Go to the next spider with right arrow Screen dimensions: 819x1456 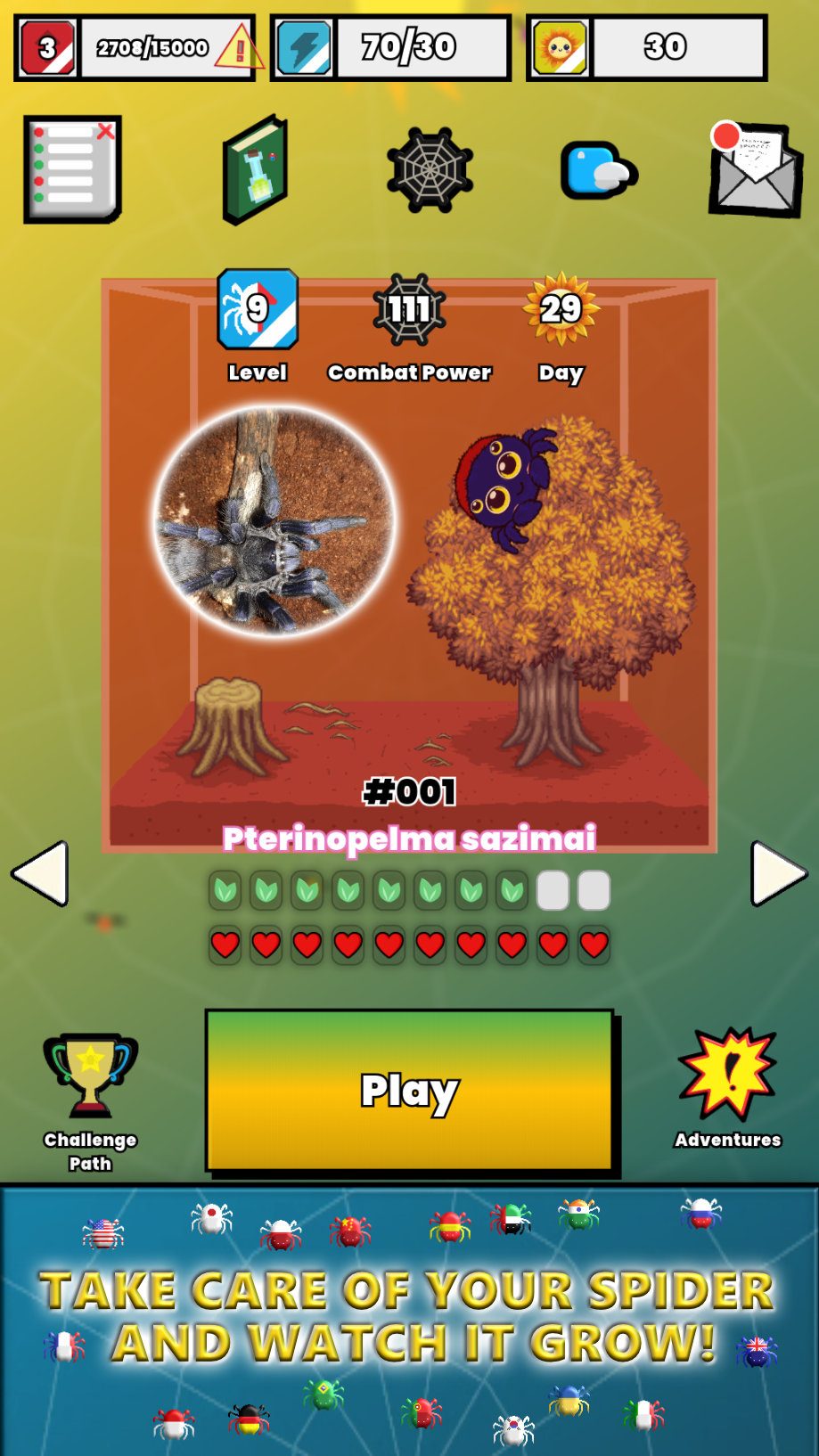click(x=779, y=873)
